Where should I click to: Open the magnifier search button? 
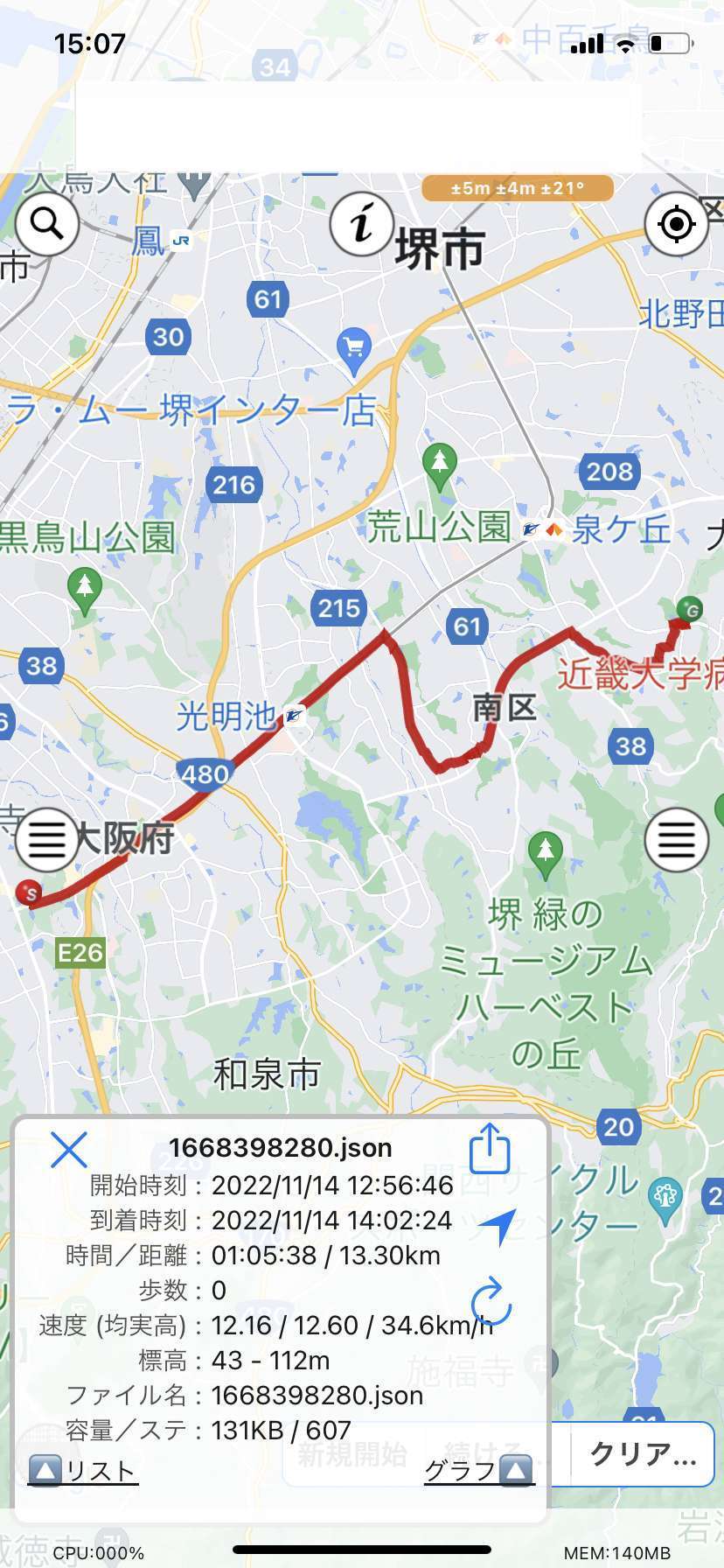click(x=47, y=224)
